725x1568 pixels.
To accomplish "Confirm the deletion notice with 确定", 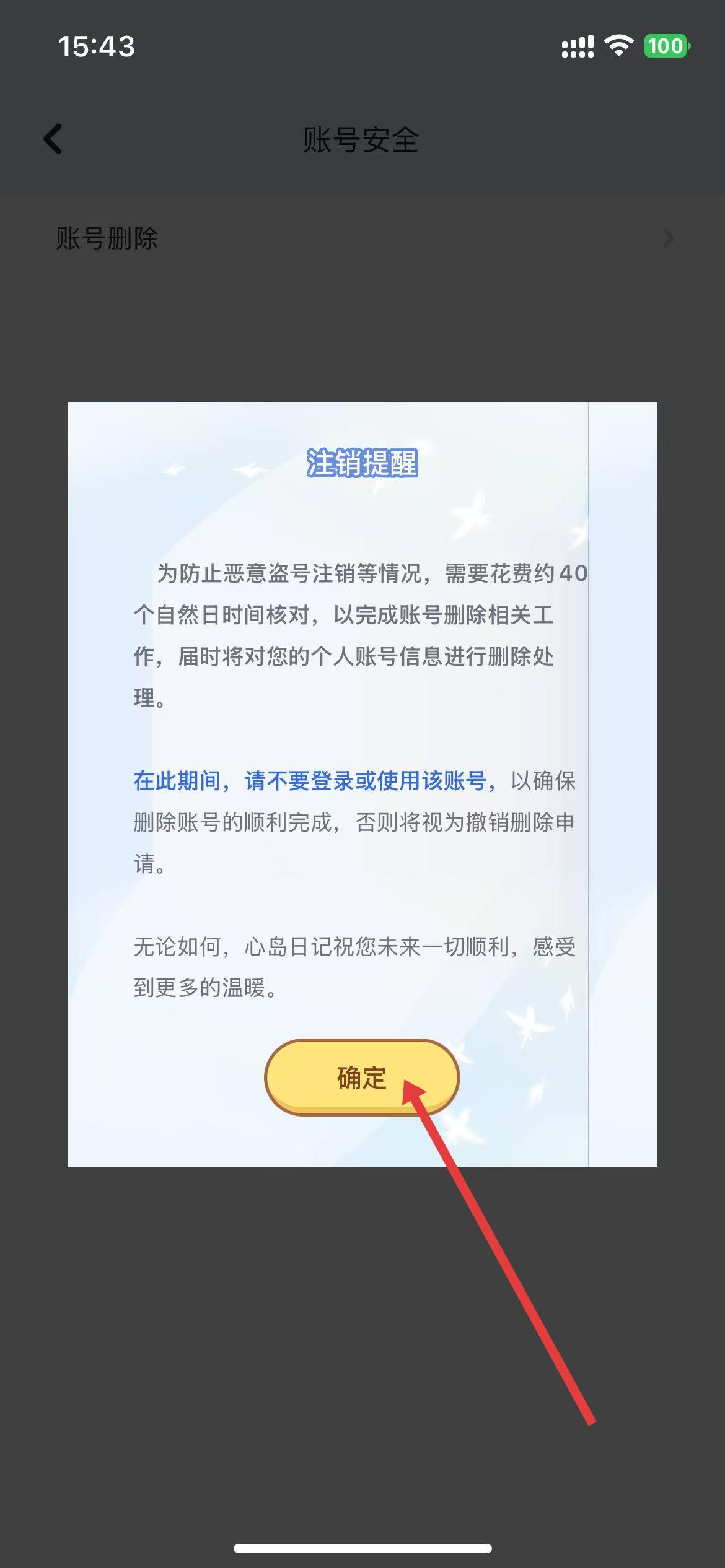I will tap(361, 1078).
